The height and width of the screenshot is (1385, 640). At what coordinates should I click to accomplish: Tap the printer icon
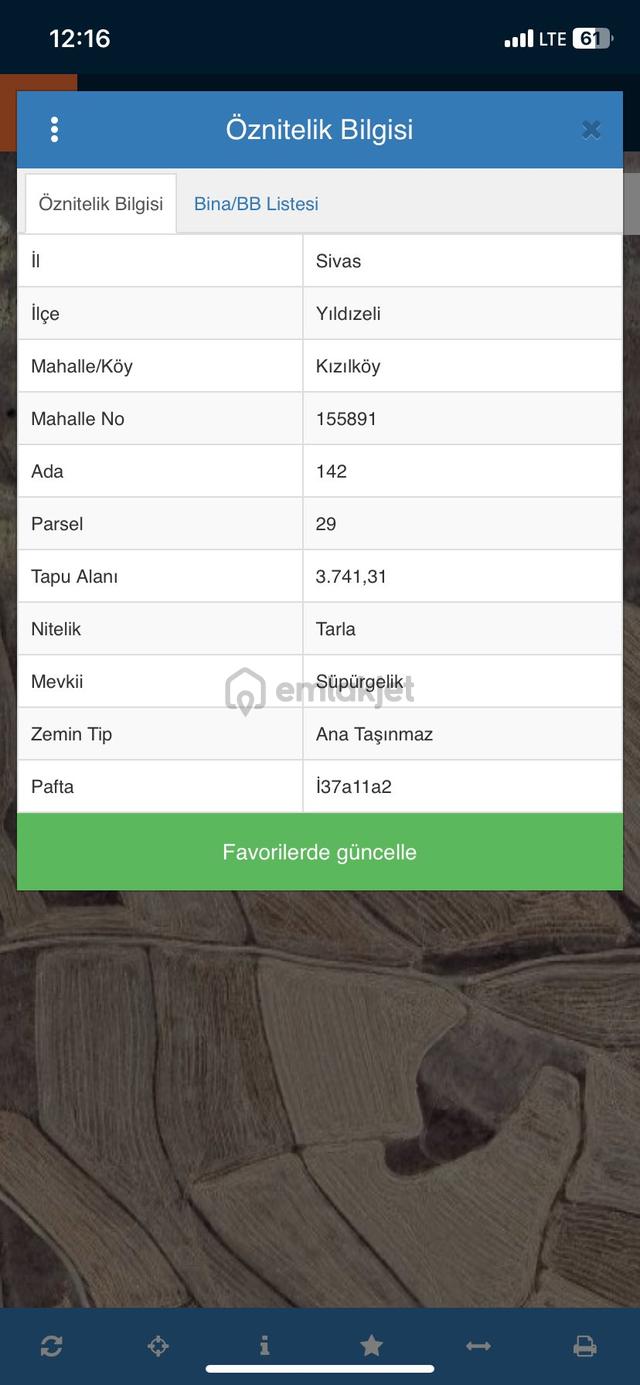(x=585, y=1346)
